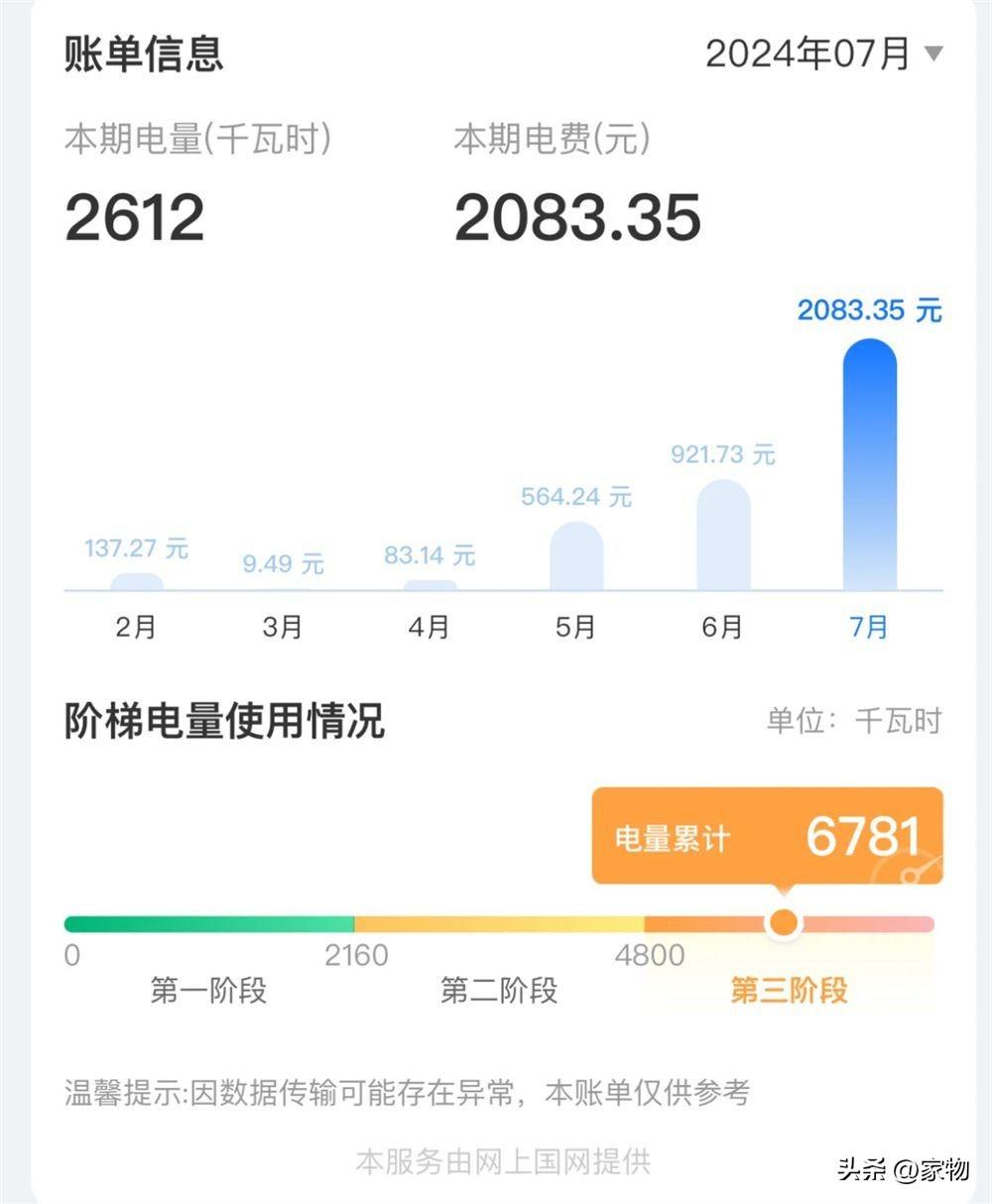The width and height of the screenshot is (992, 1204).
Task: Open the 2024年07月 month dropdown
Action: [823, 54]
